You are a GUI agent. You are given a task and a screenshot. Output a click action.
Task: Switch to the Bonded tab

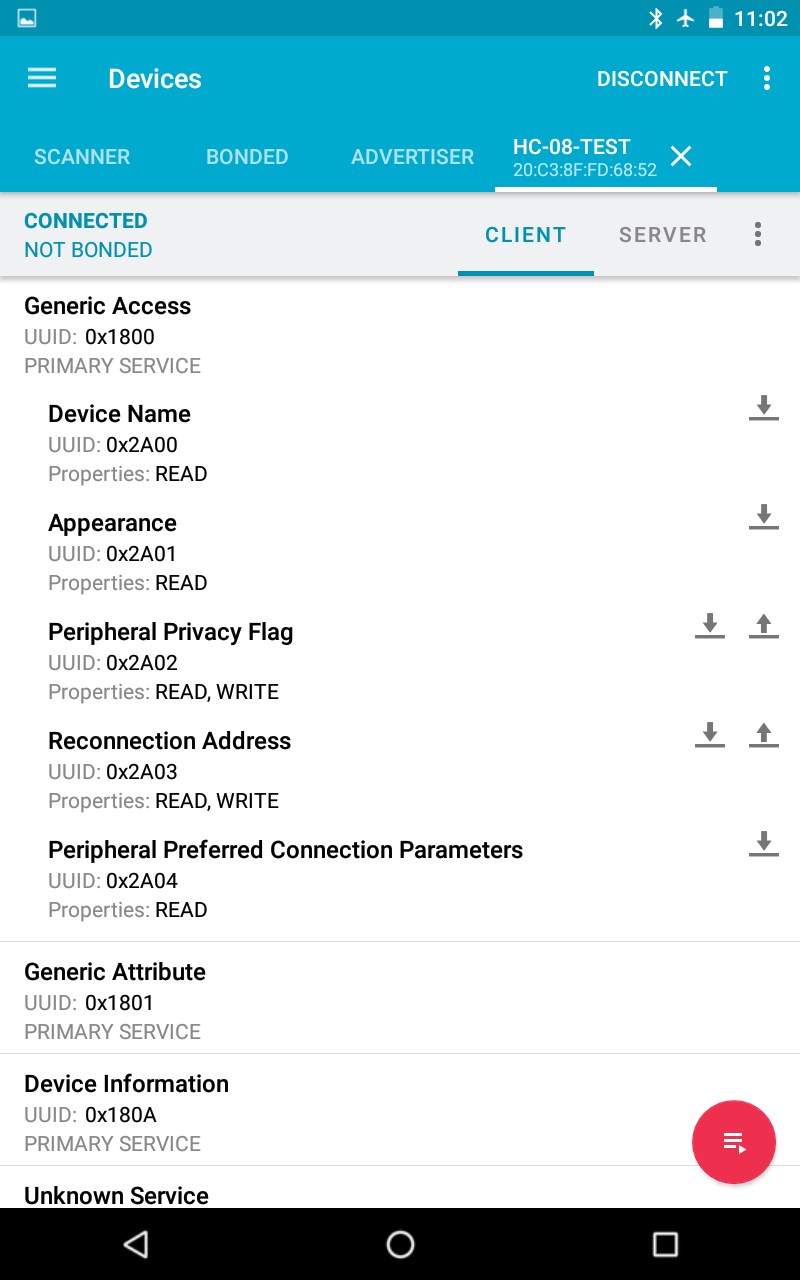247,157
